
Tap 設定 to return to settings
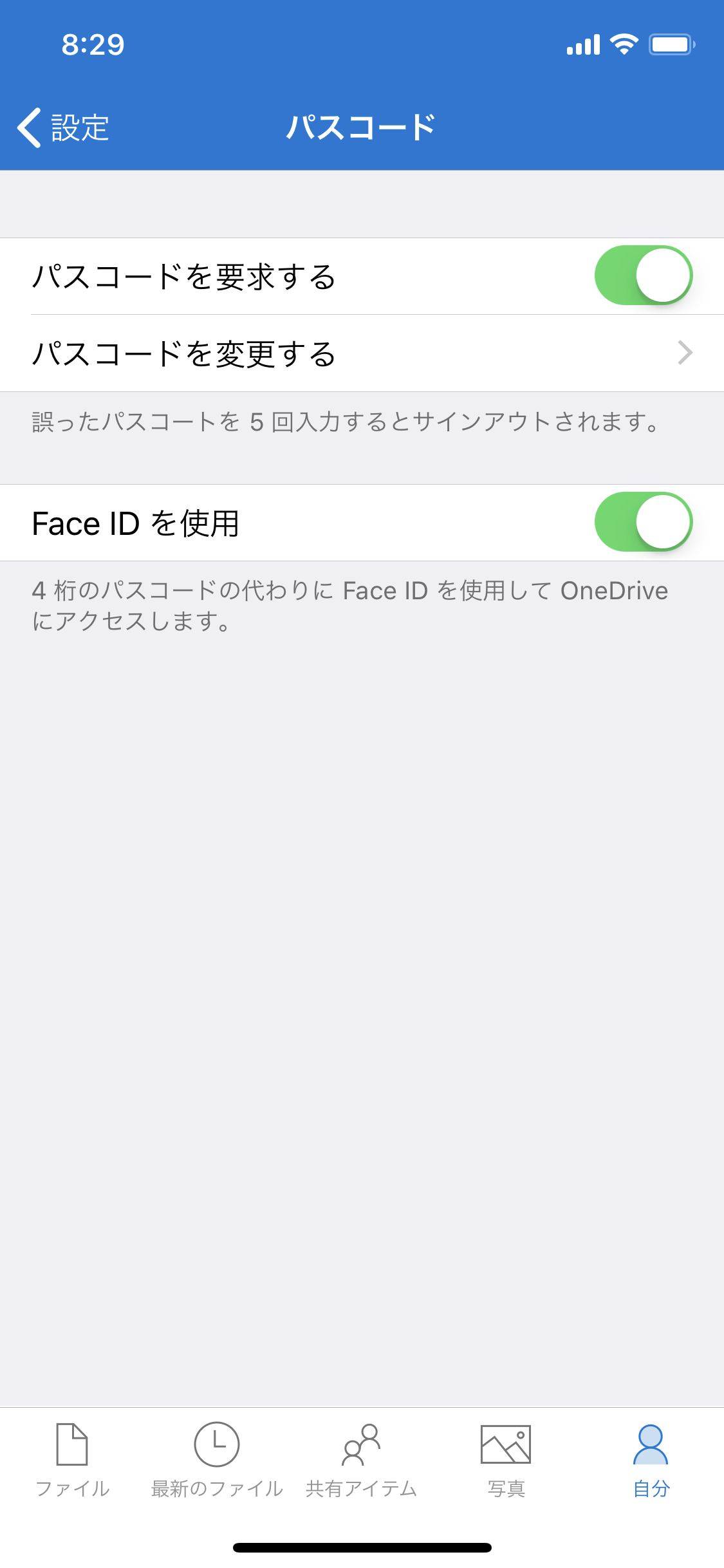pyautogui.click(x=79, y=127)
